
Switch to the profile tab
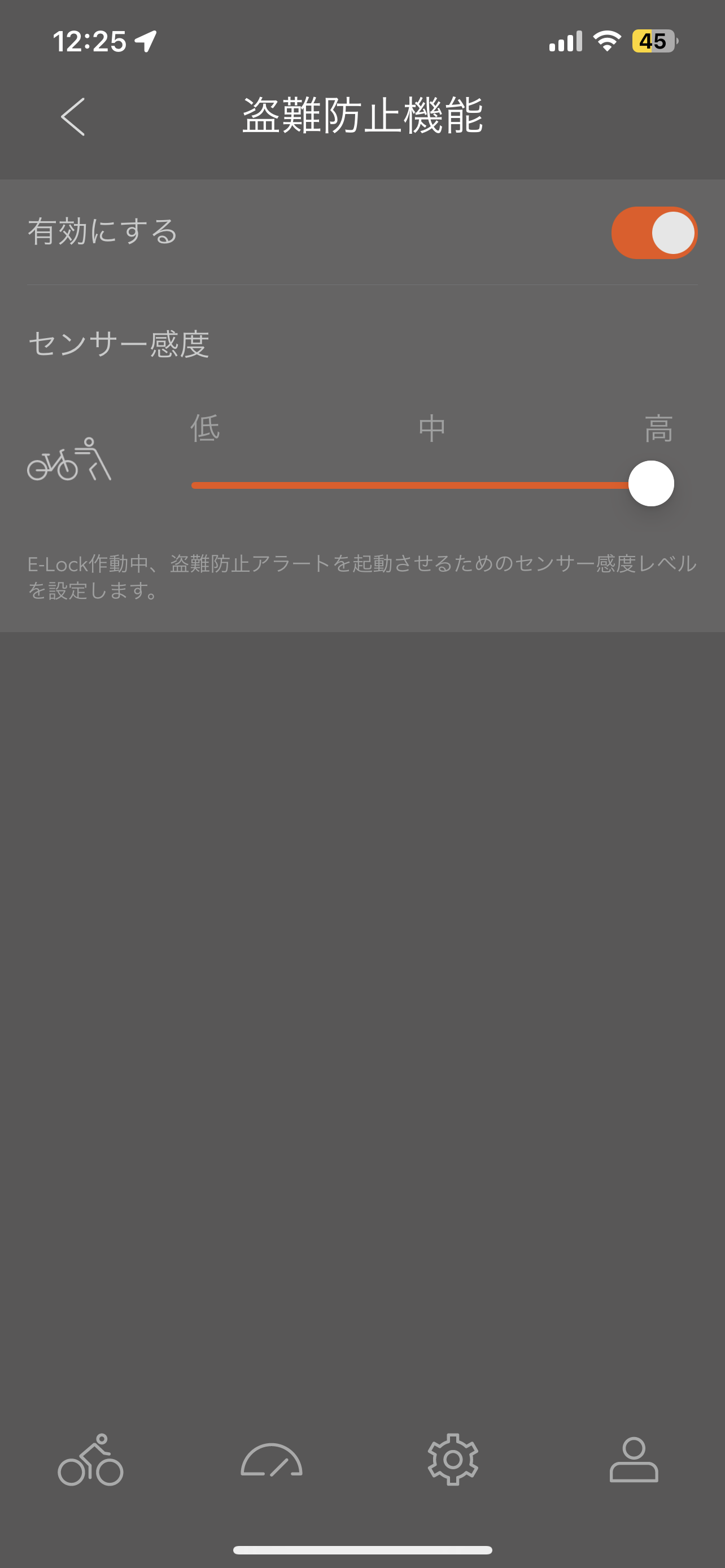click(x=634, y=1460)
